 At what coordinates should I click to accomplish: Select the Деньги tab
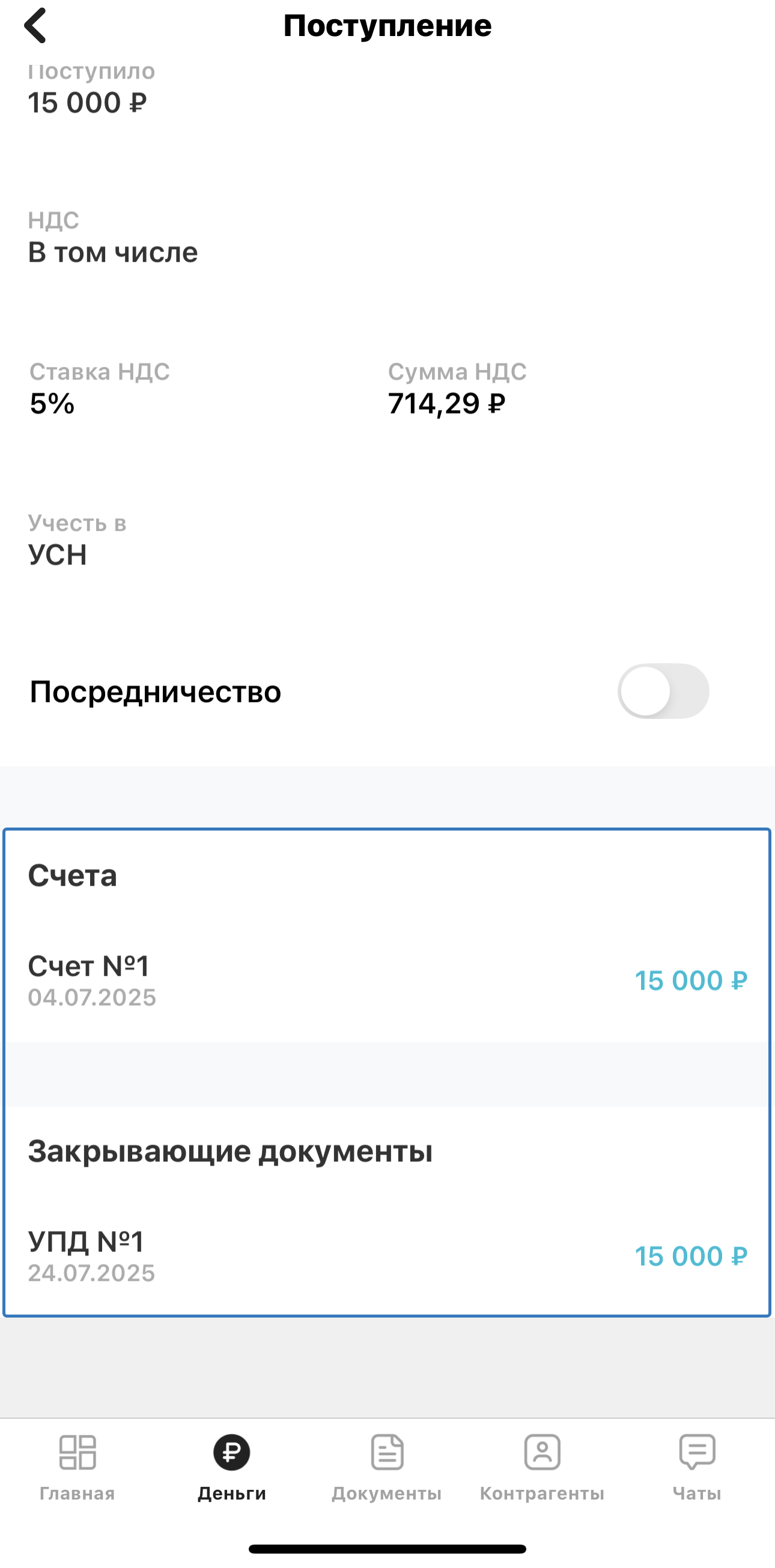tap(232, 1467)
